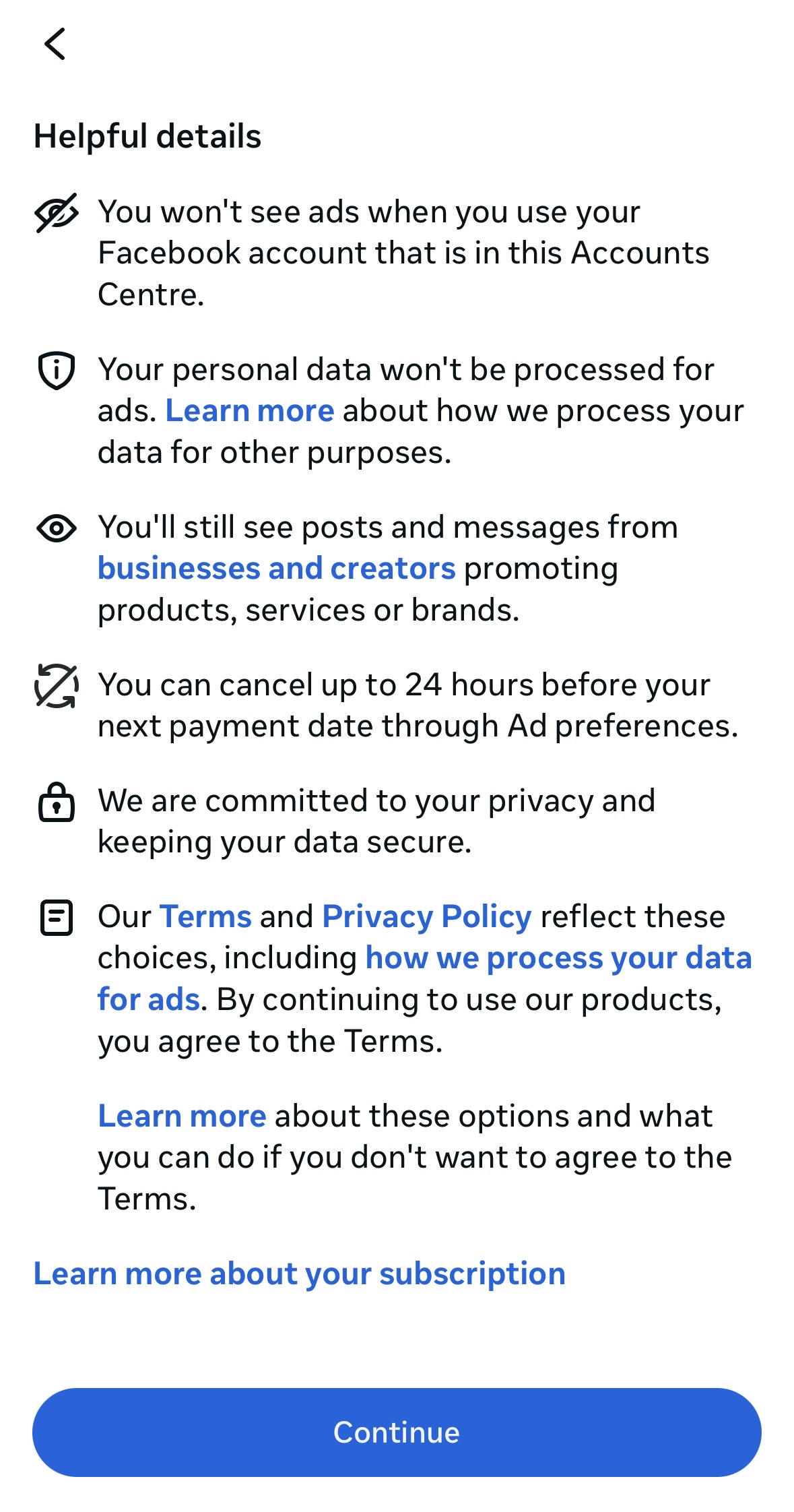Image resolution: width=794 pixels, height=1512 pixels.
Task: Open the Terms link
Action: [x=205, y=916]
